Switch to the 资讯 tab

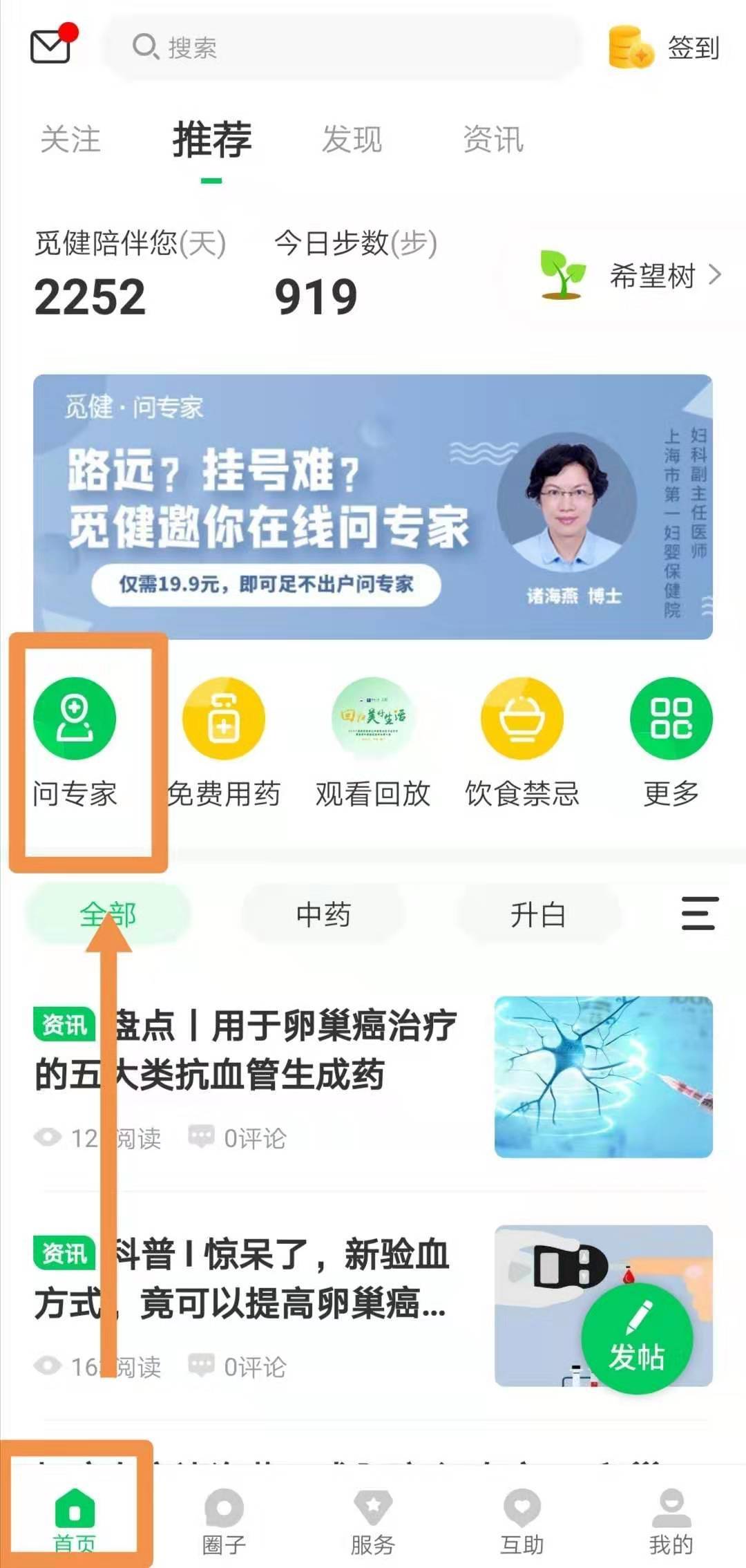(493, 140)
